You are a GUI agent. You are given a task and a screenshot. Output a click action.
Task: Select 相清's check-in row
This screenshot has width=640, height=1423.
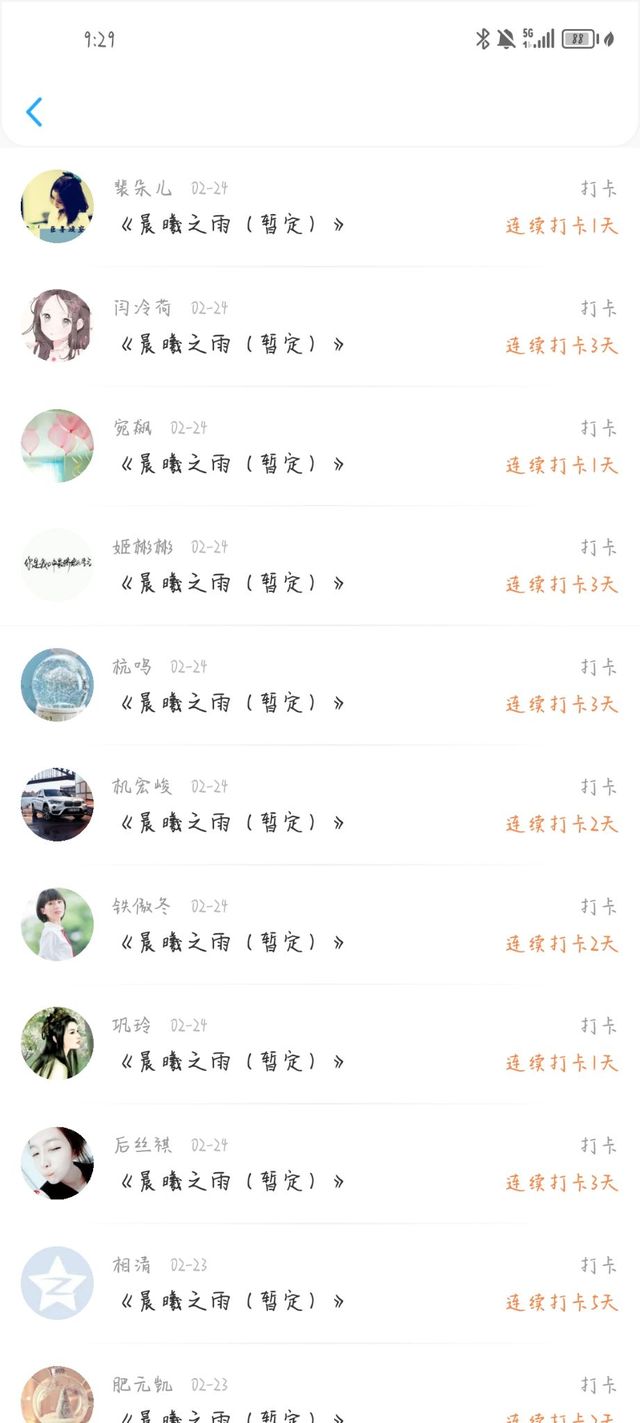(x=320, y=1282)
